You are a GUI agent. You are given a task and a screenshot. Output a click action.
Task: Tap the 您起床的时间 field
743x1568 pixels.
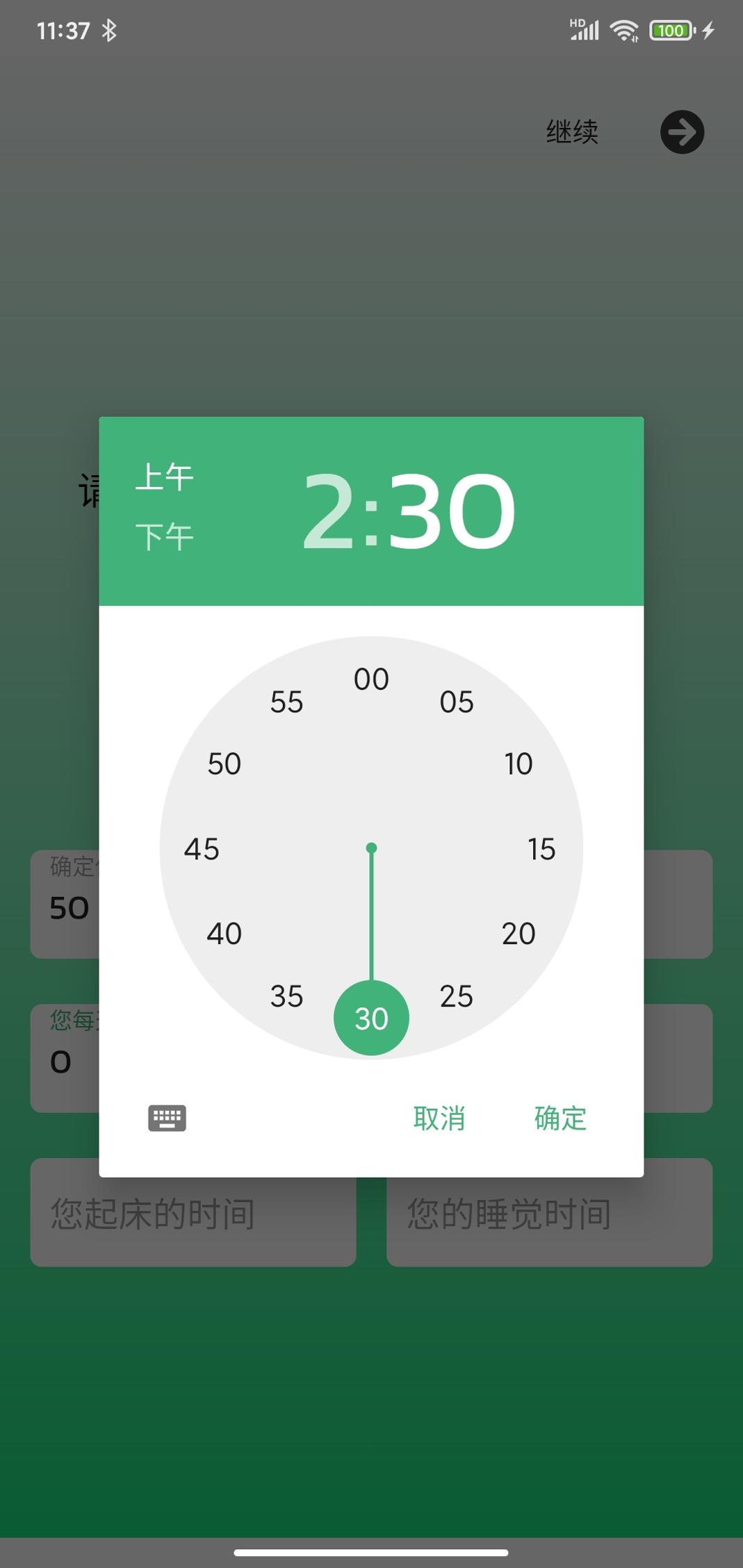click(193, 1214)
